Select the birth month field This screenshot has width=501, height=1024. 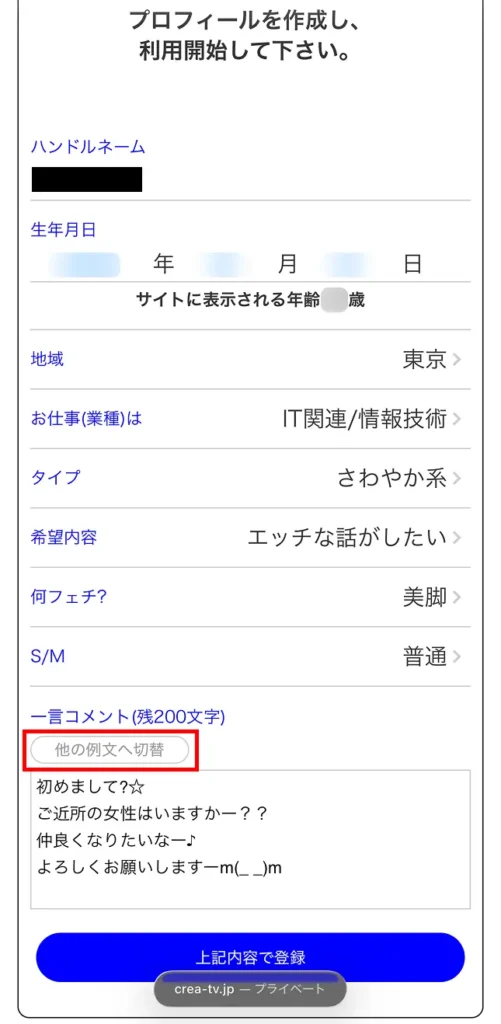[227, 265]
